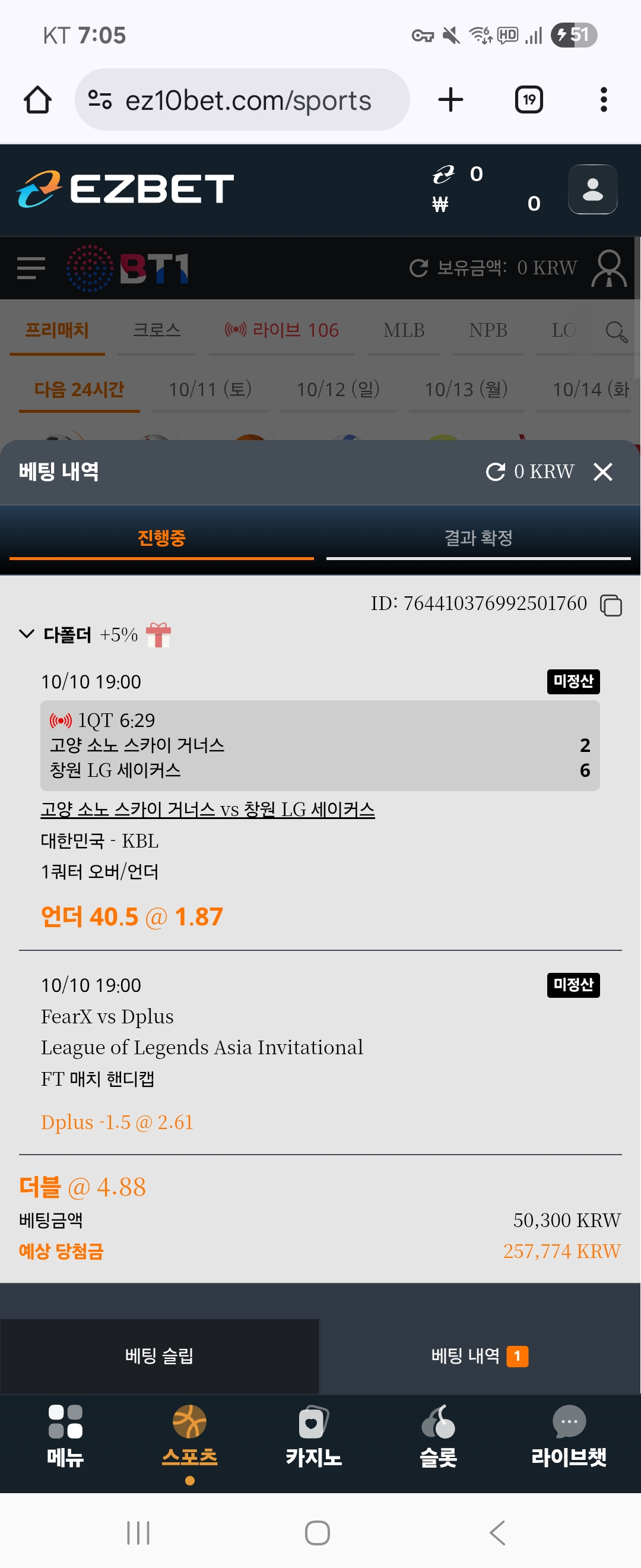The image size is (641, 1568).
Task: Open a new browser tab
Action: (x=450, y=100)
